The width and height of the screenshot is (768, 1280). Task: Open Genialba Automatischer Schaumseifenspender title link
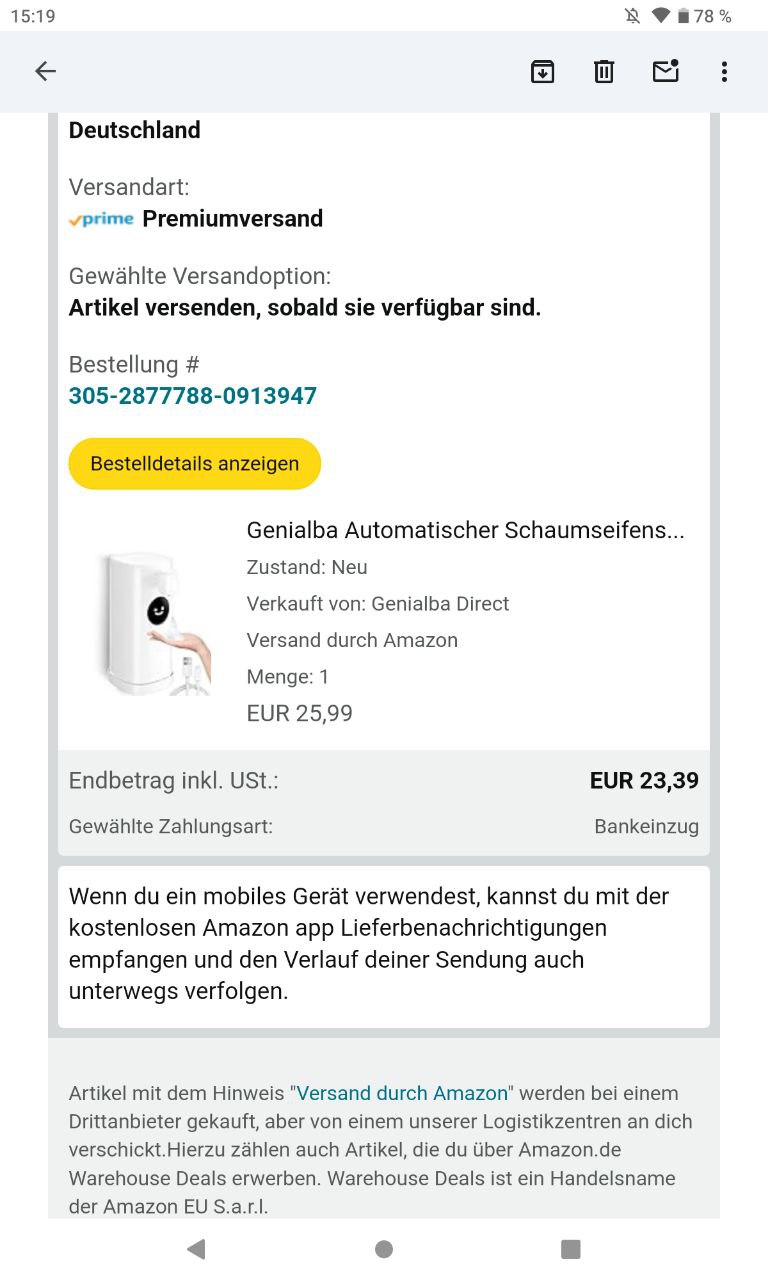[x=465, y=530]
